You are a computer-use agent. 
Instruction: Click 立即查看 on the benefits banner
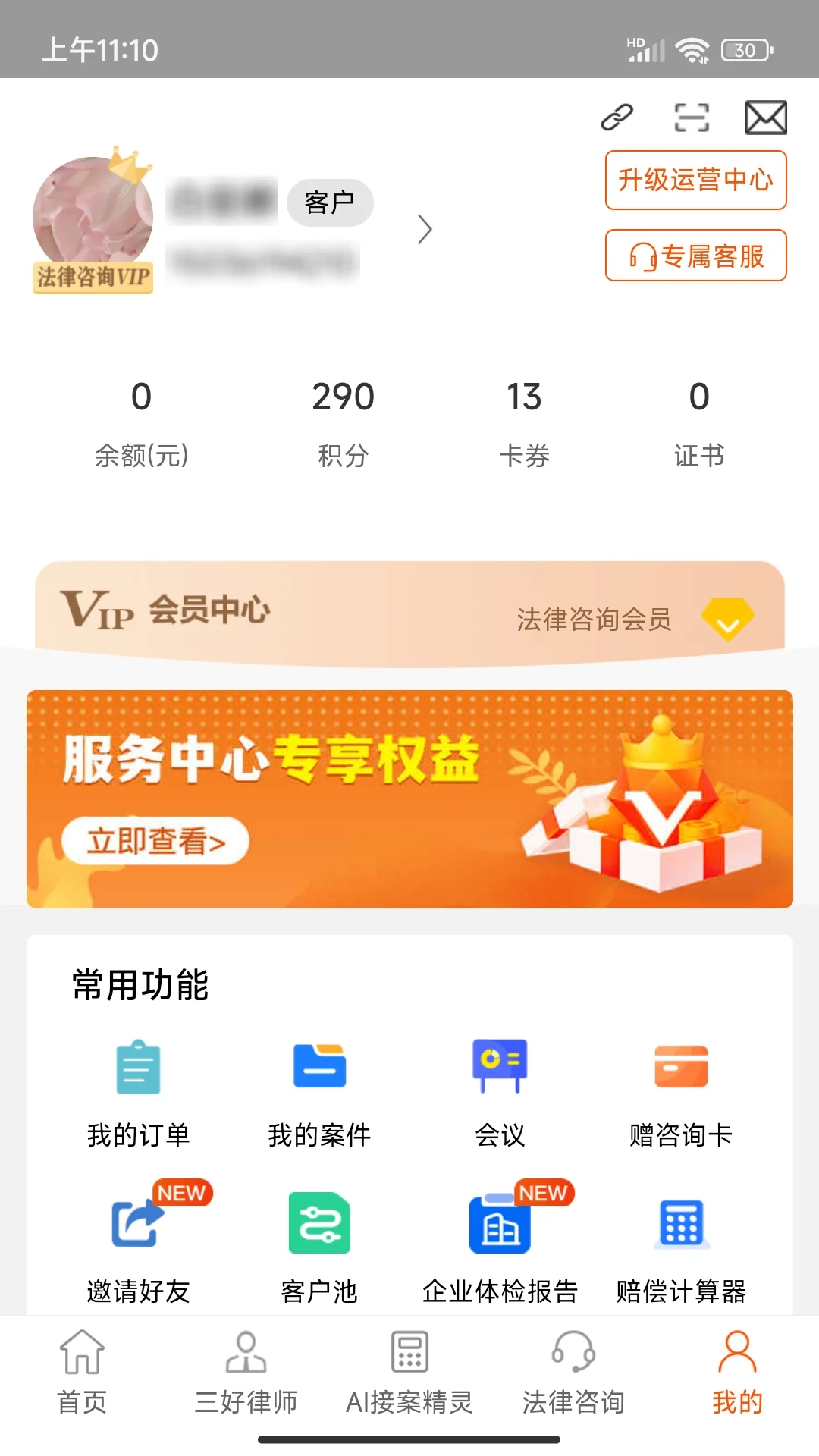[x=154, y=840]
